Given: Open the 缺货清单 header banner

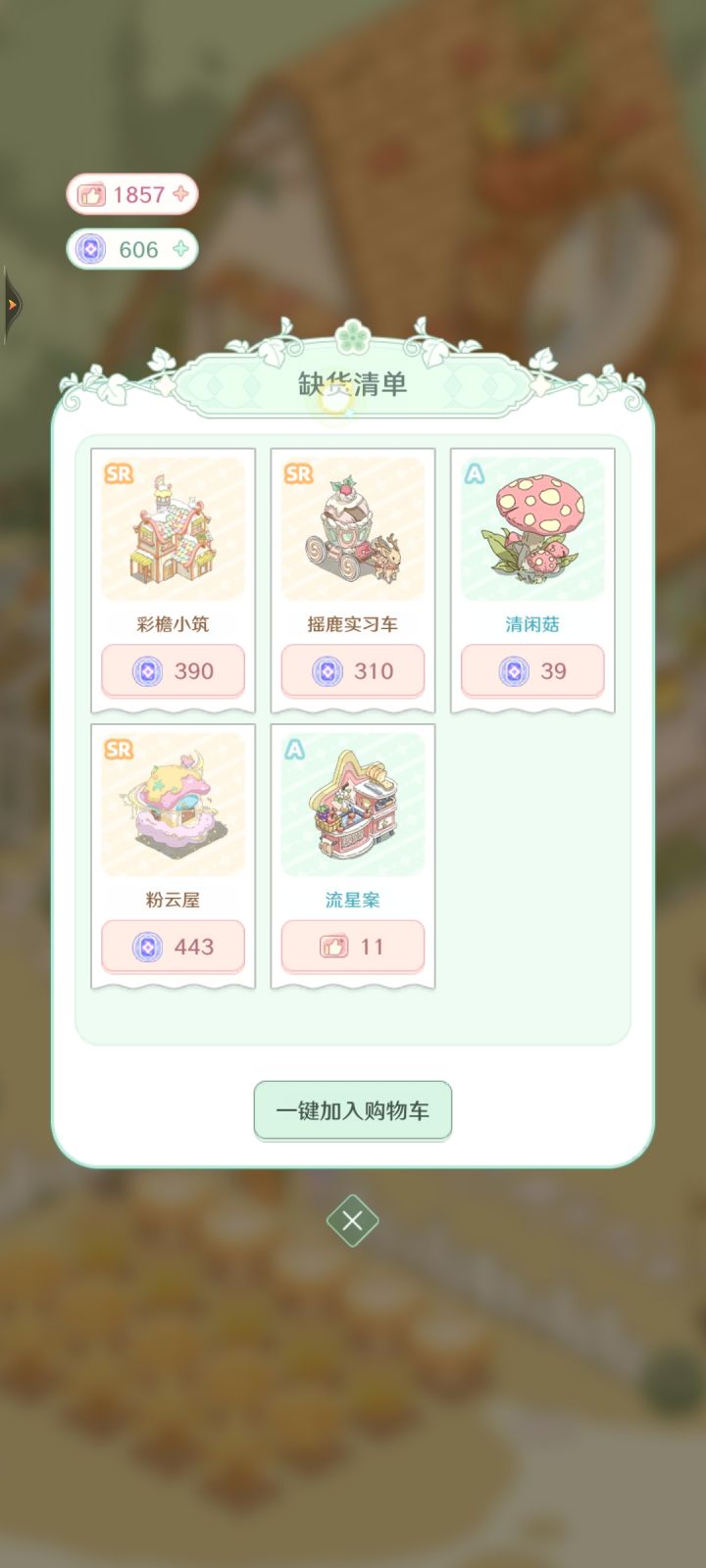Looking at the screenshot, I should [x=353, y=384].
